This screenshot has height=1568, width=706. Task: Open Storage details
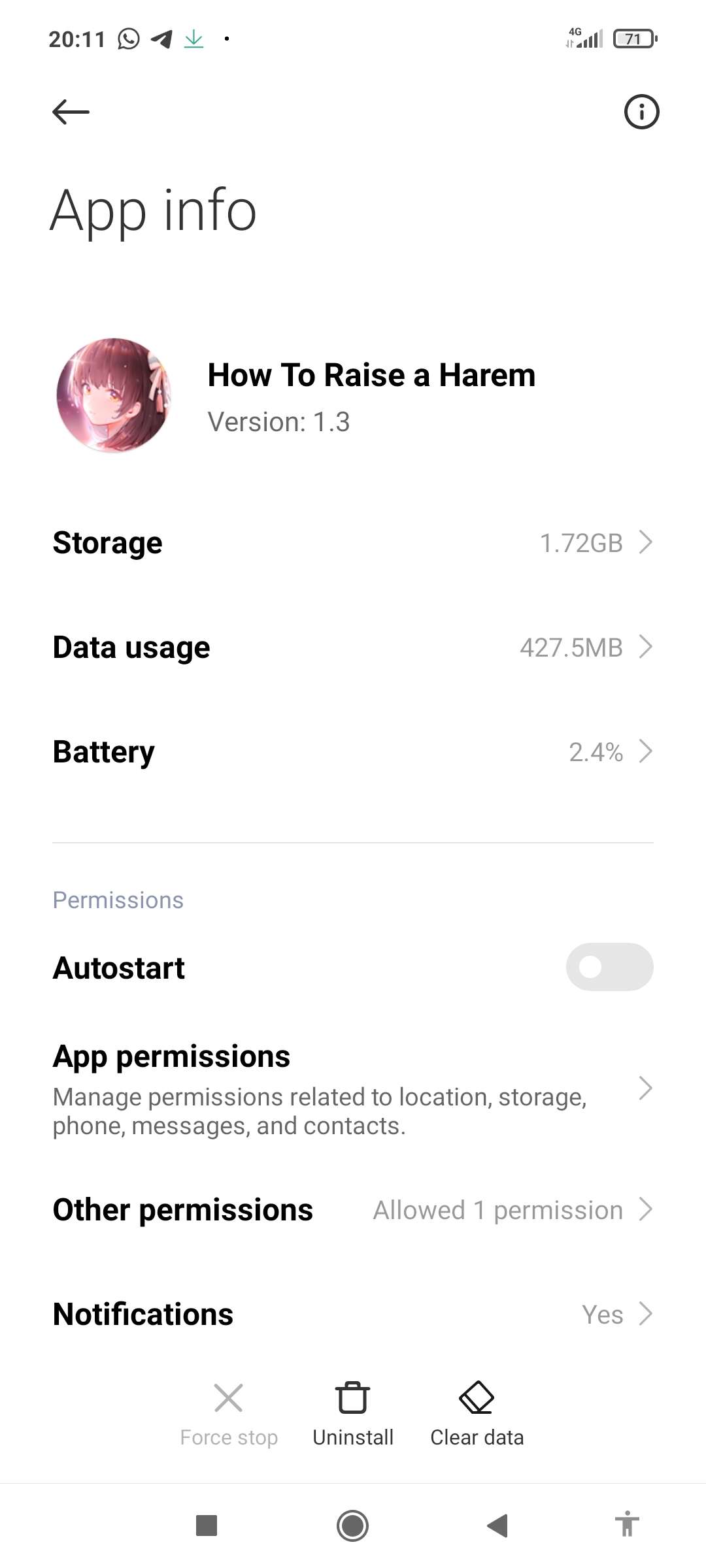[x=353, y=543]
